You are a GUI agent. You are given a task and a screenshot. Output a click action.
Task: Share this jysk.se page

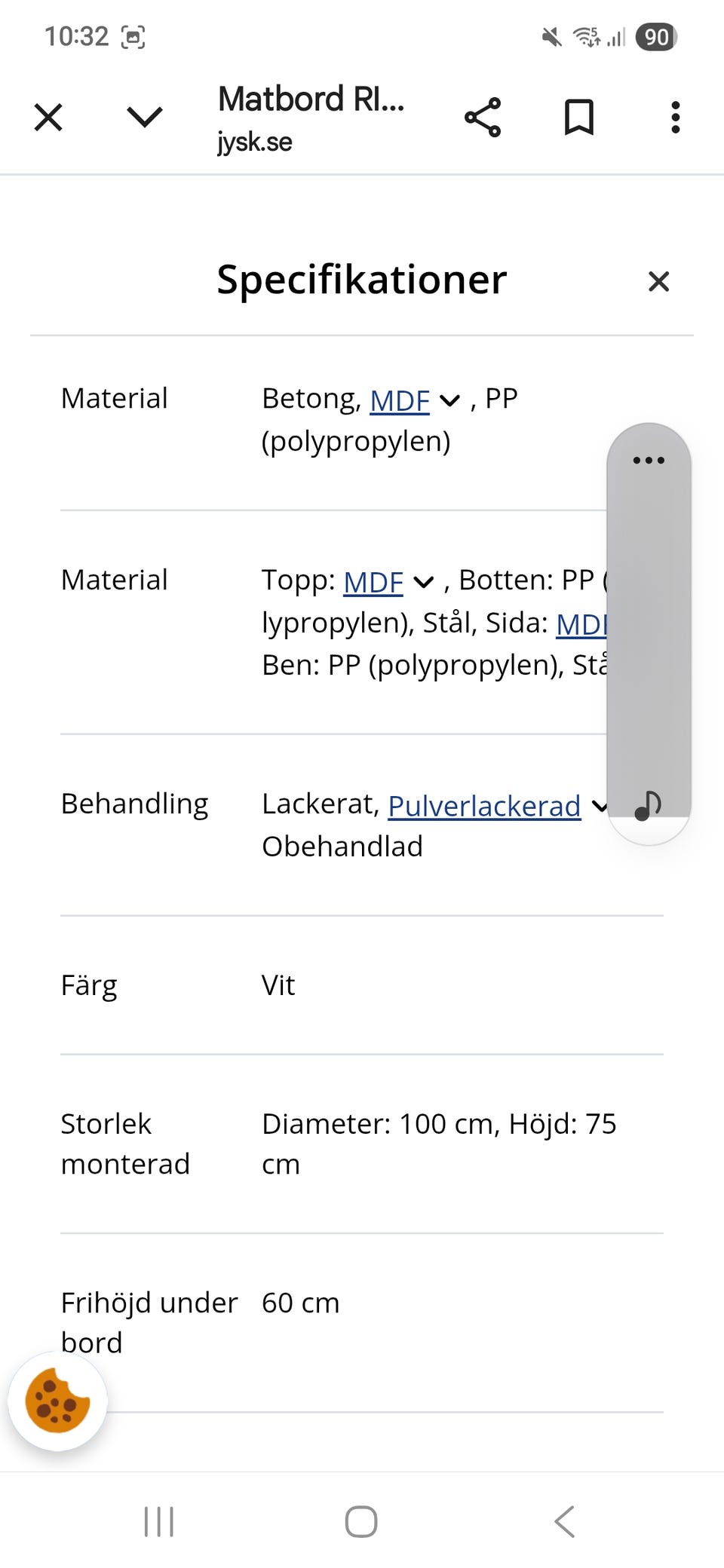483,118
